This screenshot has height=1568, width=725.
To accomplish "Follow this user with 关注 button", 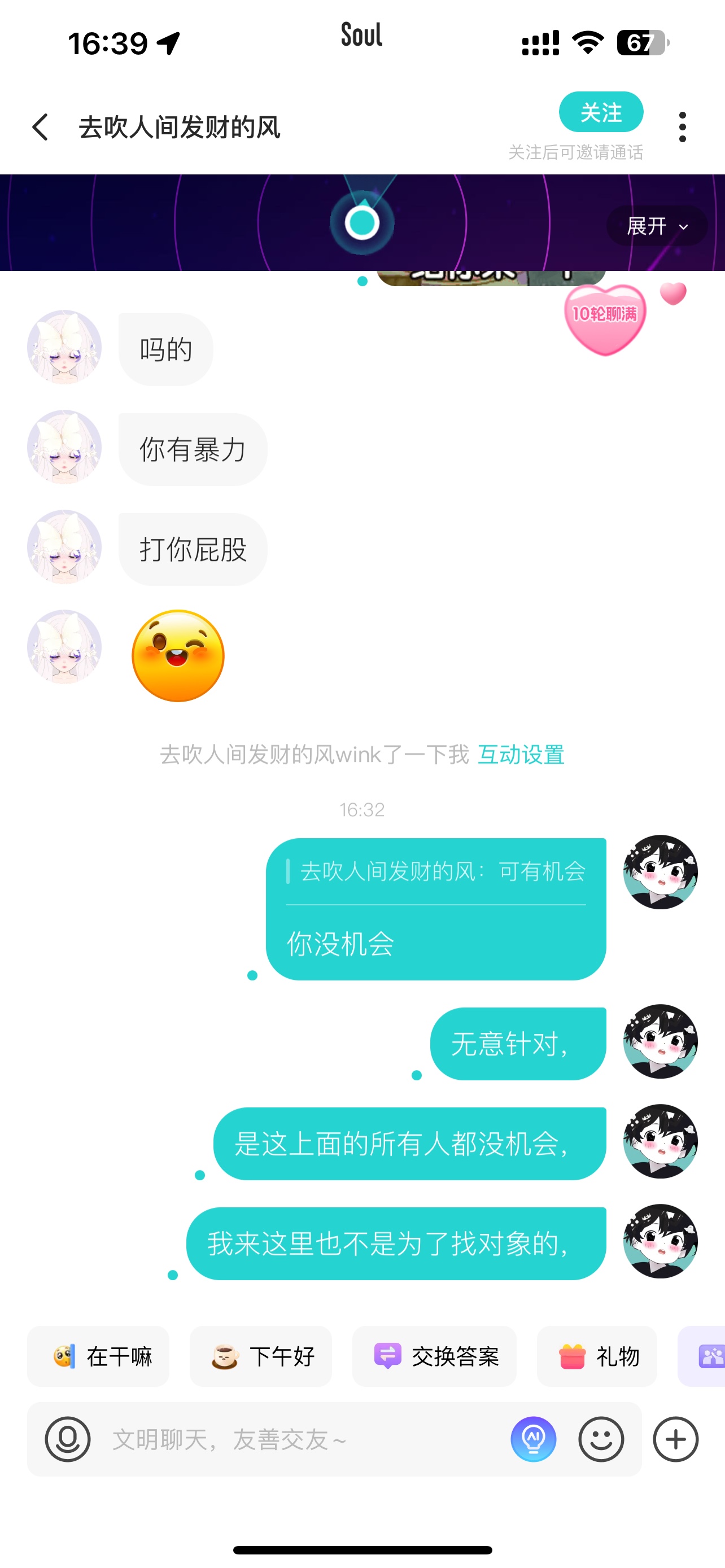I will point(601,112).
